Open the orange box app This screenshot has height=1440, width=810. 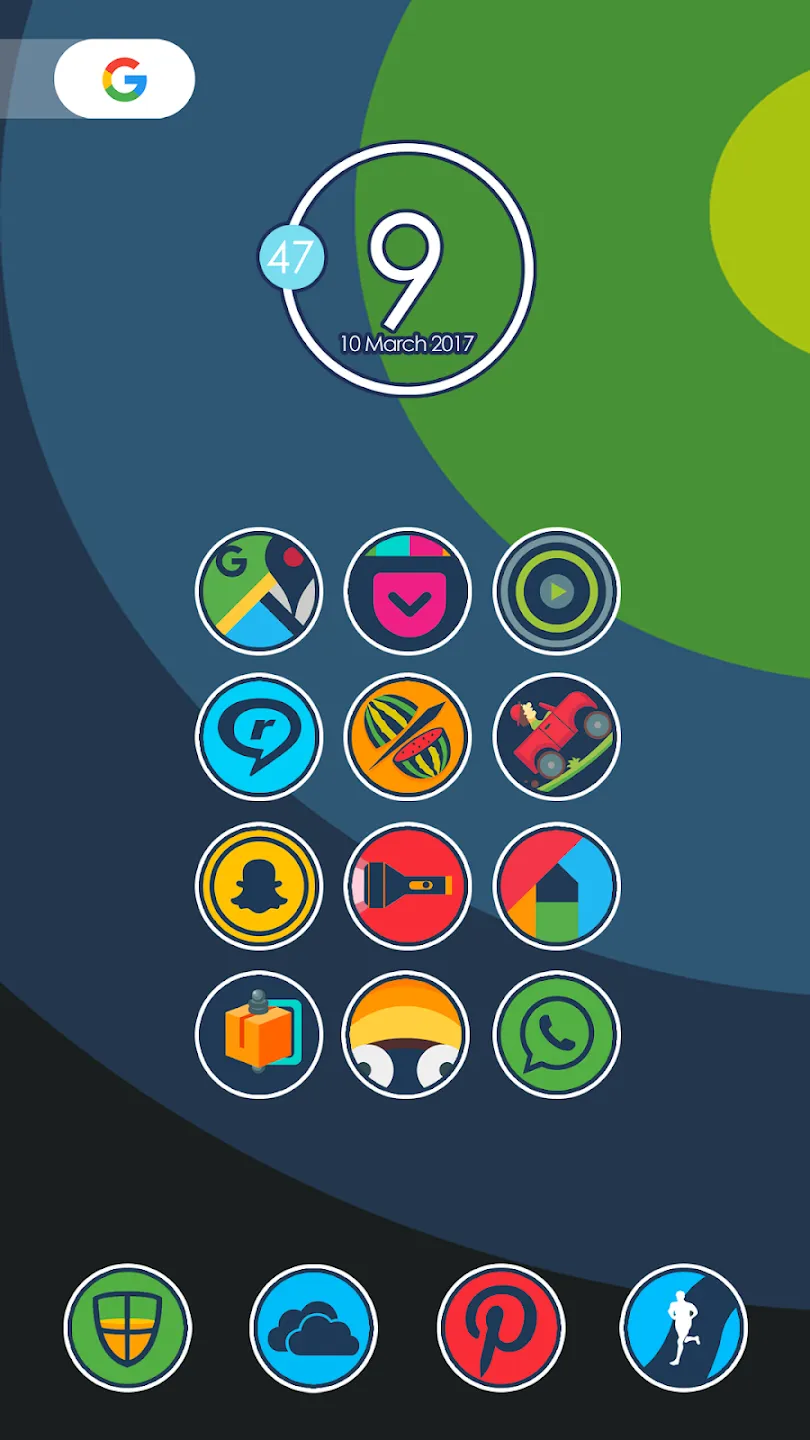click(259, 1034)
